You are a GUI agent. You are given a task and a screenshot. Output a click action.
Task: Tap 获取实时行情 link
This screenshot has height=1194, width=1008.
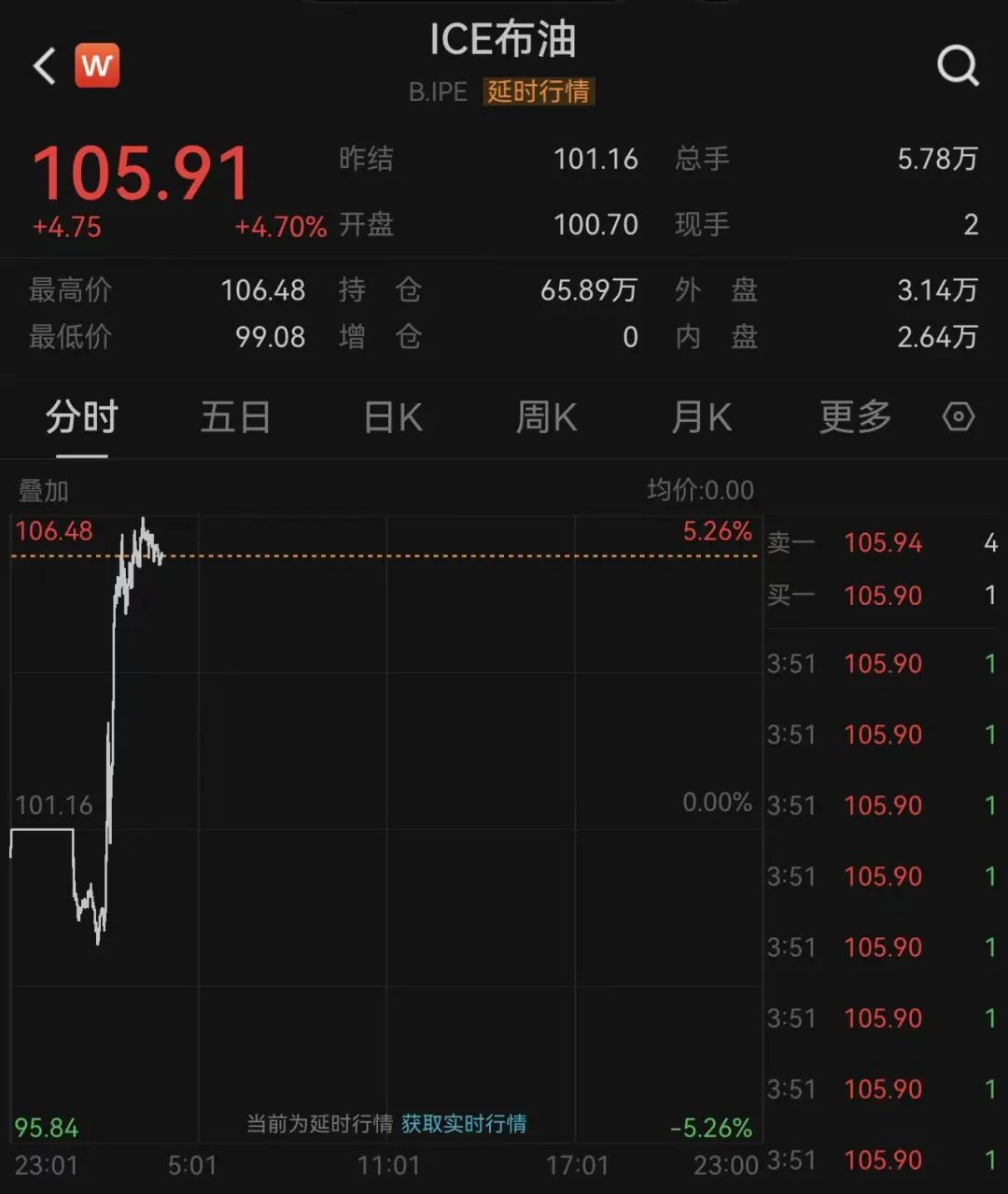[464, 1123]
